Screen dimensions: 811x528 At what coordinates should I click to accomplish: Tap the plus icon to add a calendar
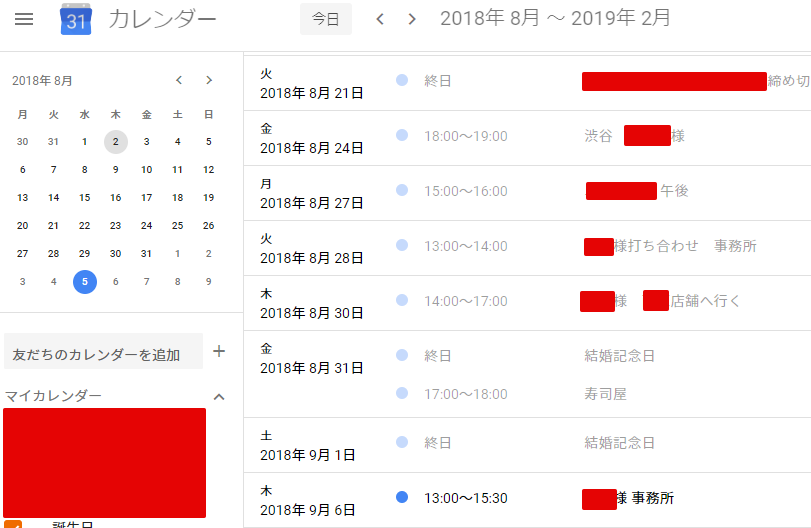(219, 351)
